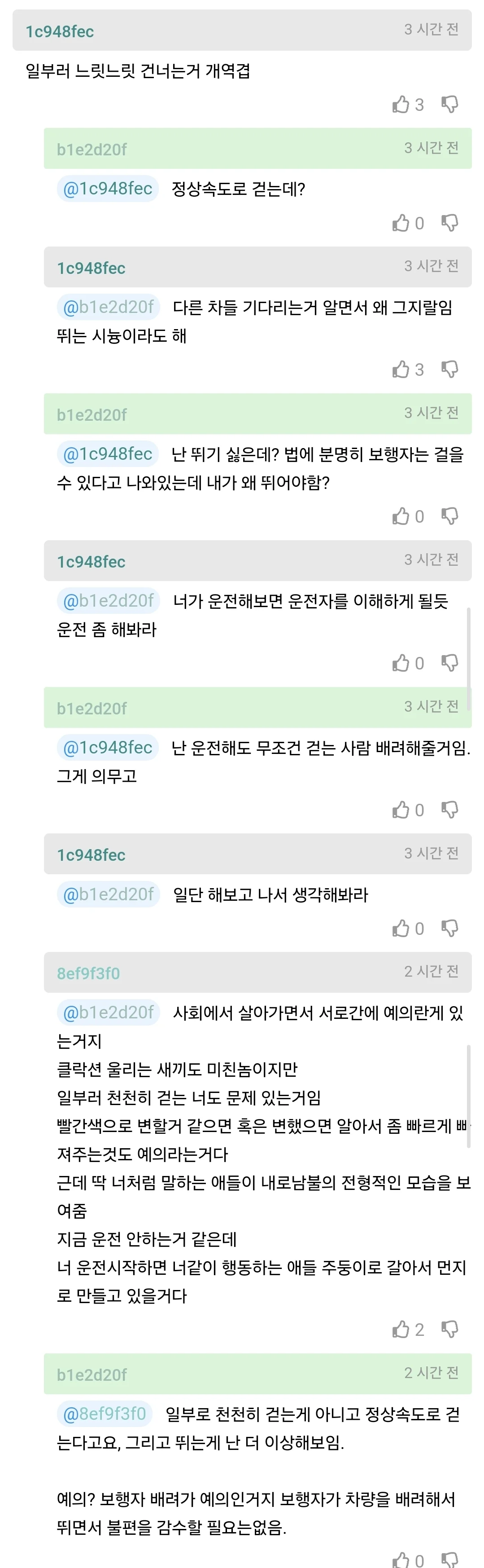Viewport: 484px width, 1568px height.
Task: Open @b1e2d20f mention in '다른 차들 기다리는거' reply
Action: (x=108, y=308)
